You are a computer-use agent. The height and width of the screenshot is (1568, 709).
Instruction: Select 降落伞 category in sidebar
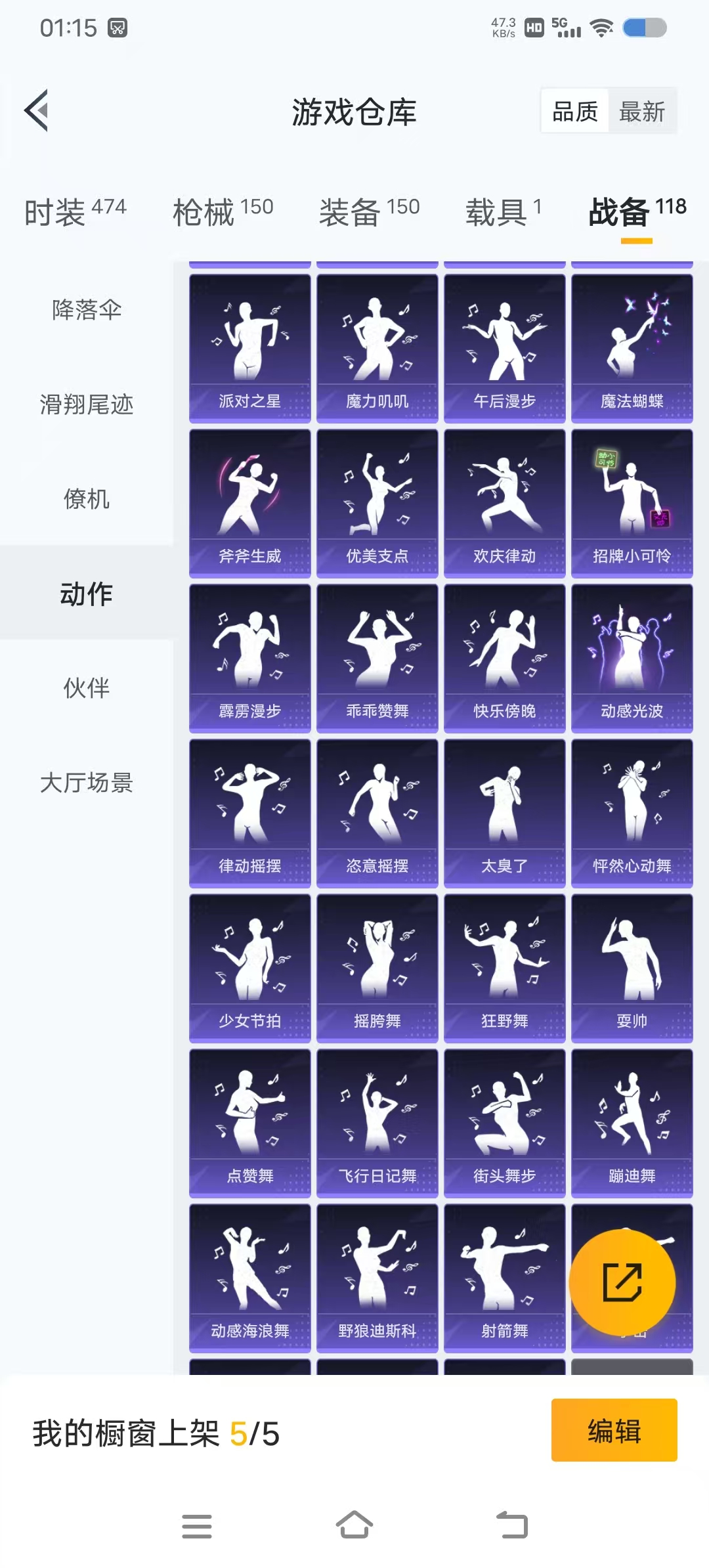tap(87, 309)
